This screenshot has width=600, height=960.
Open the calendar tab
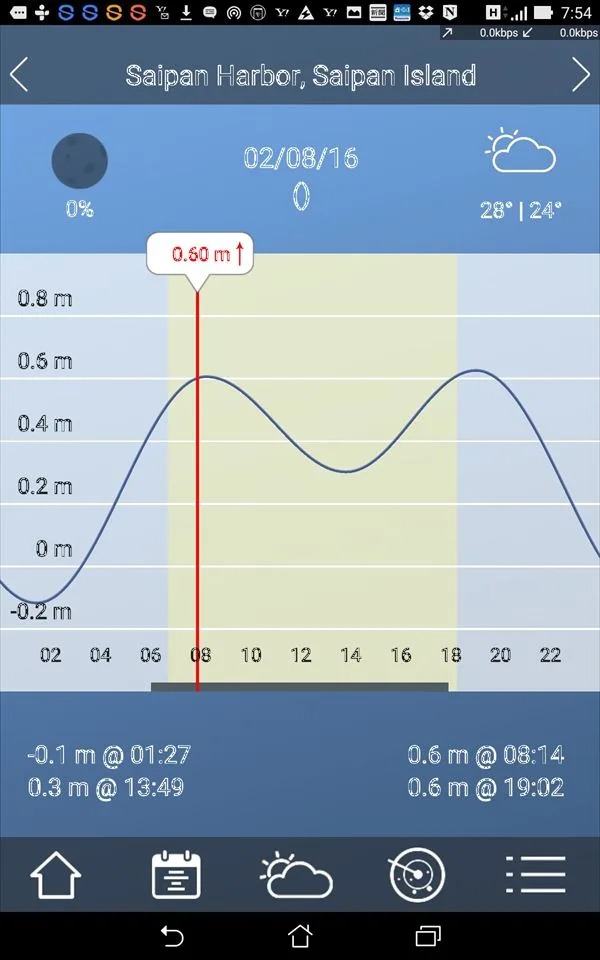click(x=176, y=875)
